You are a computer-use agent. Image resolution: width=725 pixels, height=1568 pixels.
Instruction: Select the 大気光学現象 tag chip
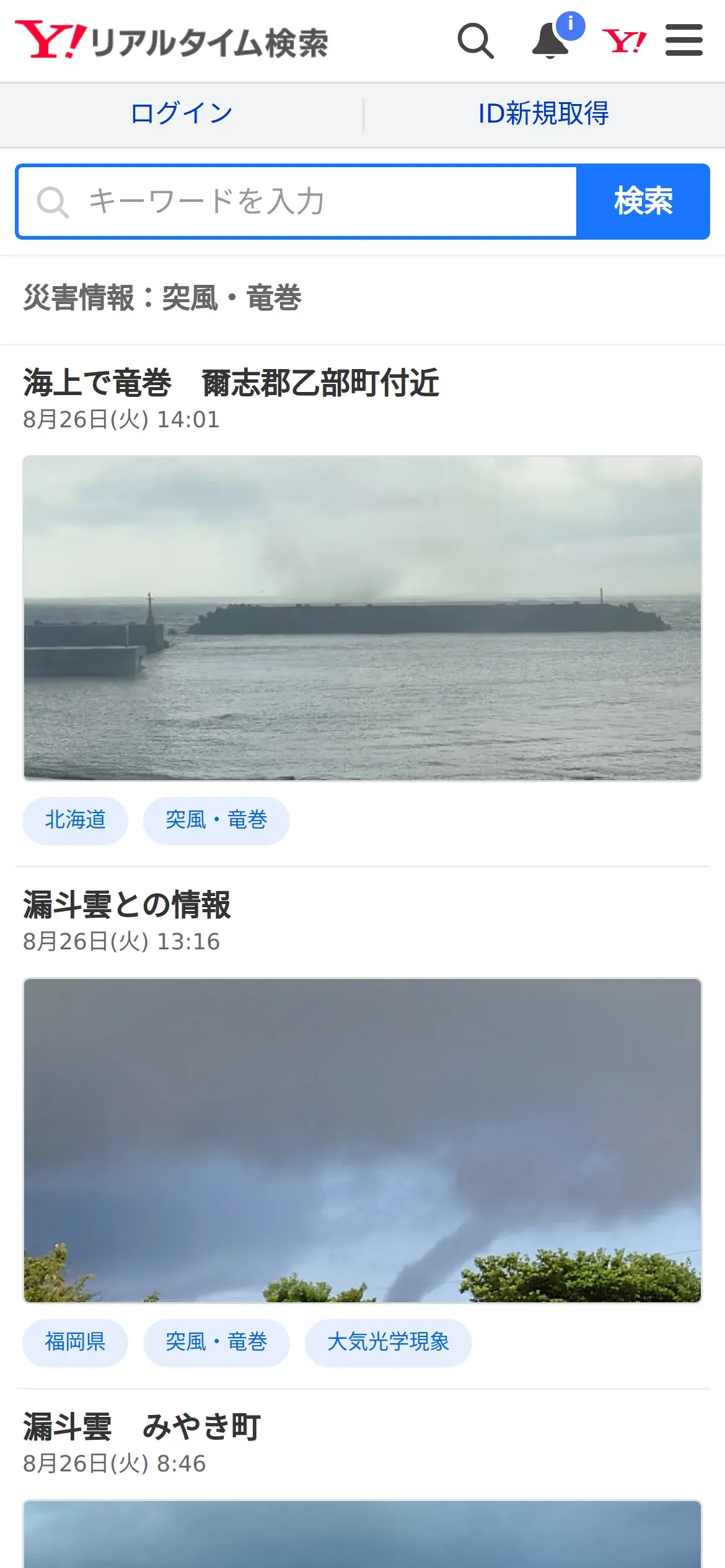[388, 1343]
